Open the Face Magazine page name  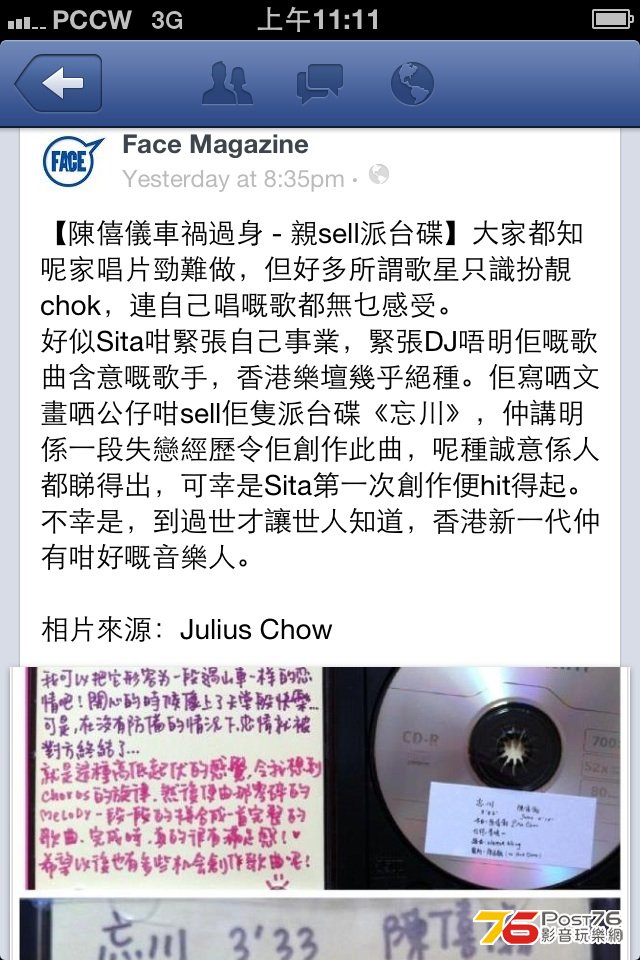click(215, 145)
